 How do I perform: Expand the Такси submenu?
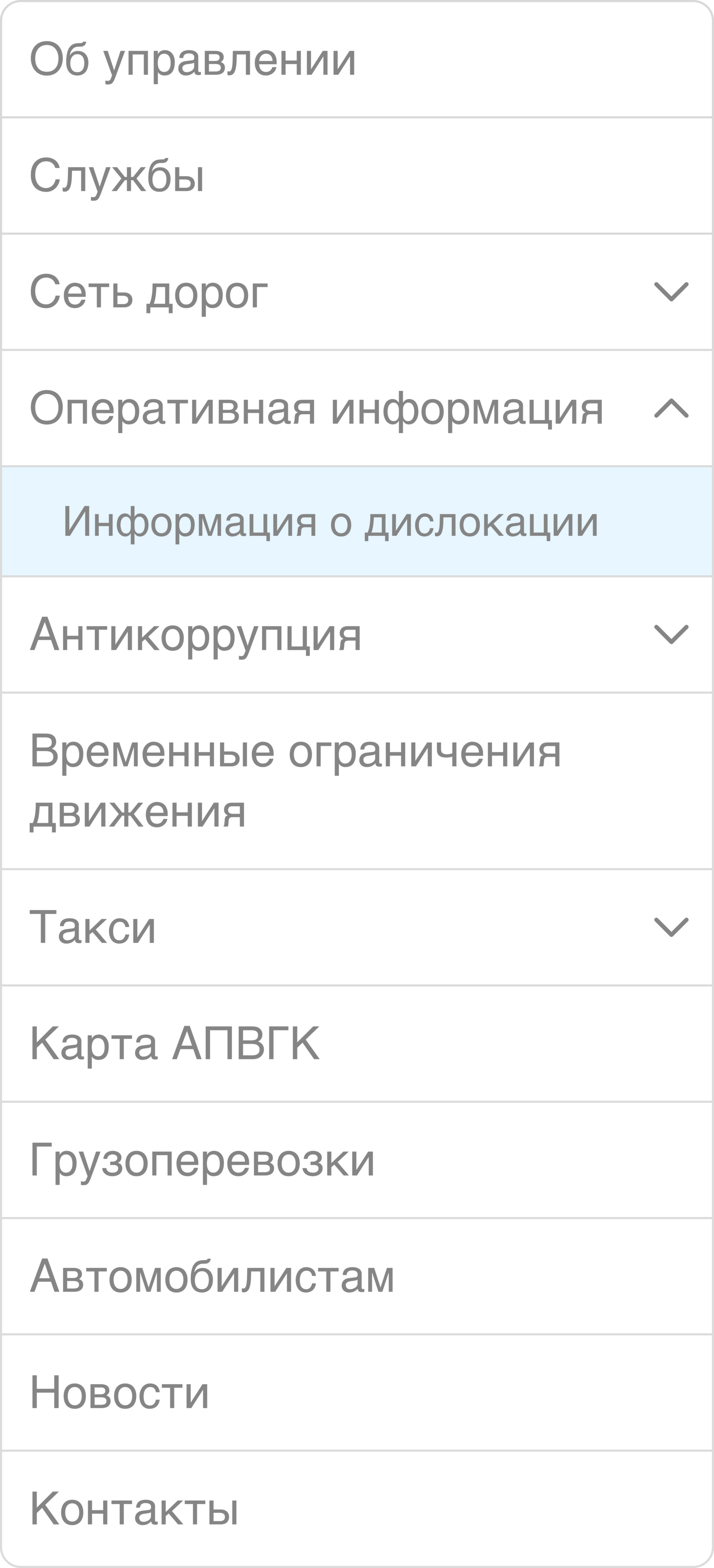point(670,928)
